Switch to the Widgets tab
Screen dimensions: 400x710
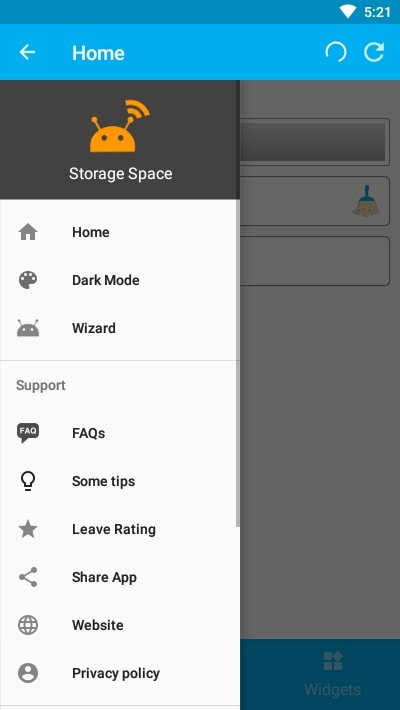[333, 675]
